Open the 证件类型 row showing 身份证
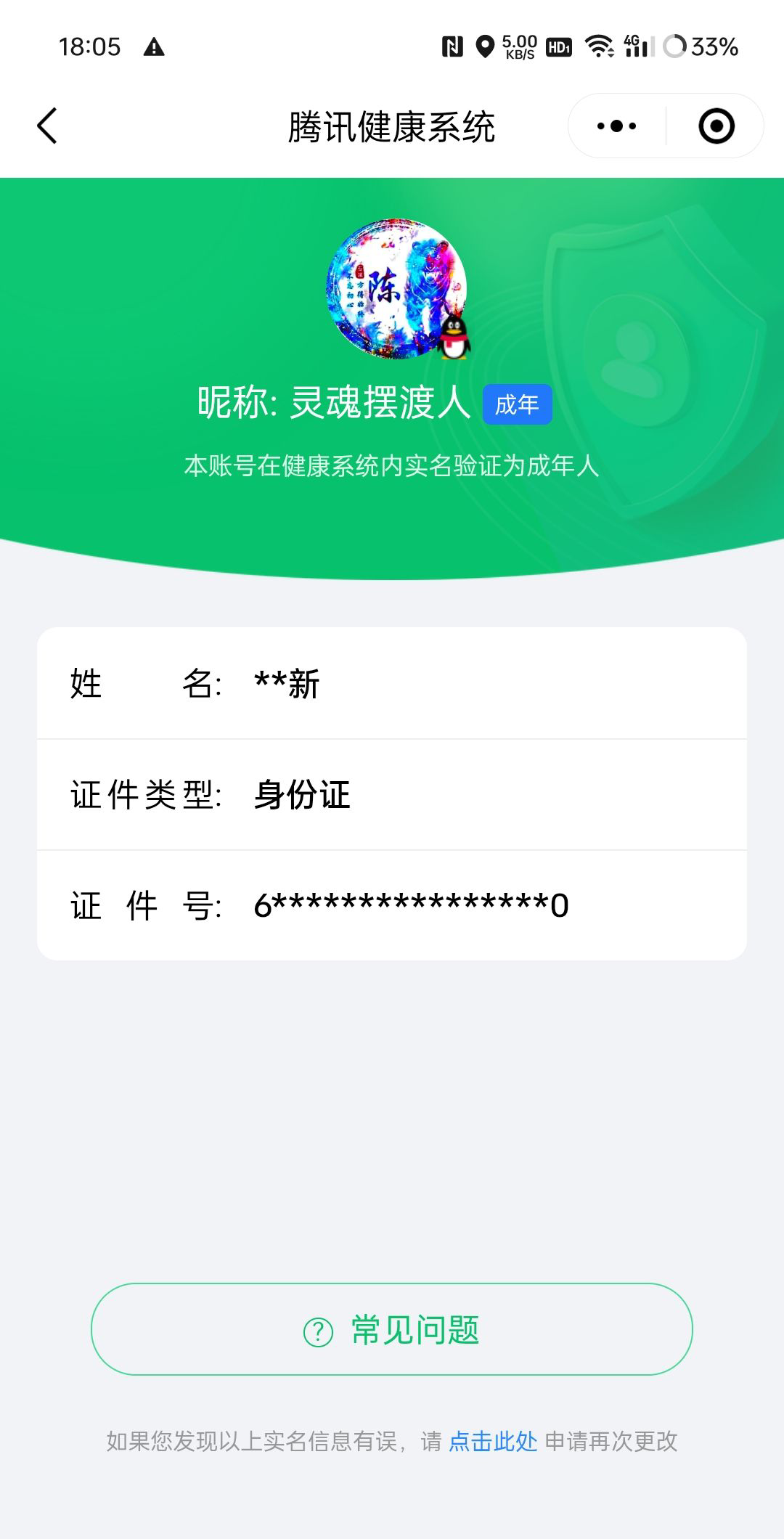This screenshot has height=1539, width=784. coord(392,796)
